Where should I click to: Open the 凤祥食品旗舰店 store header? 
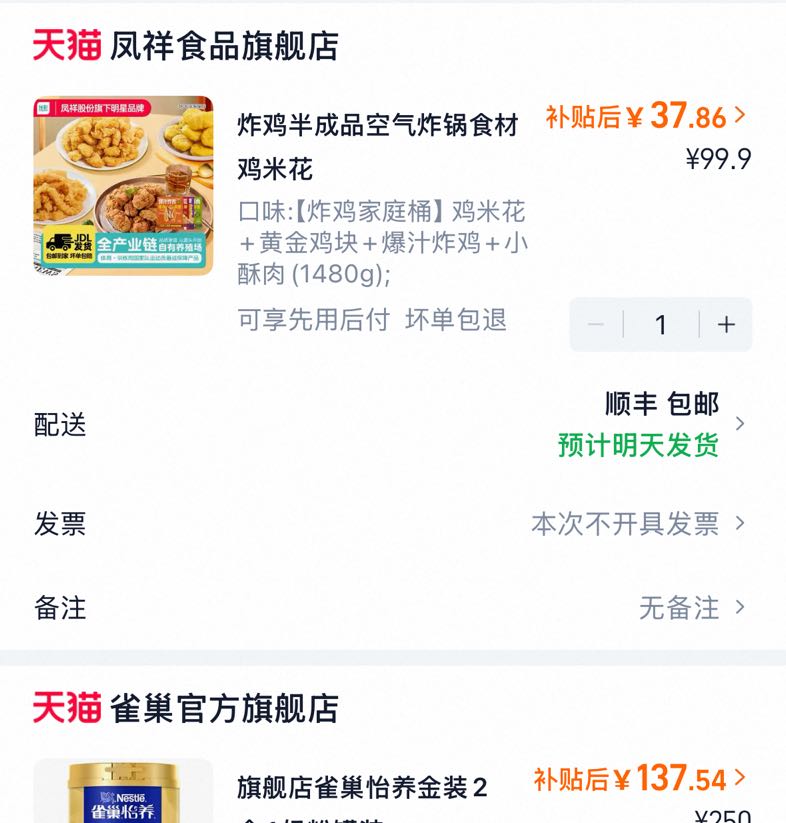click(186, 46)
